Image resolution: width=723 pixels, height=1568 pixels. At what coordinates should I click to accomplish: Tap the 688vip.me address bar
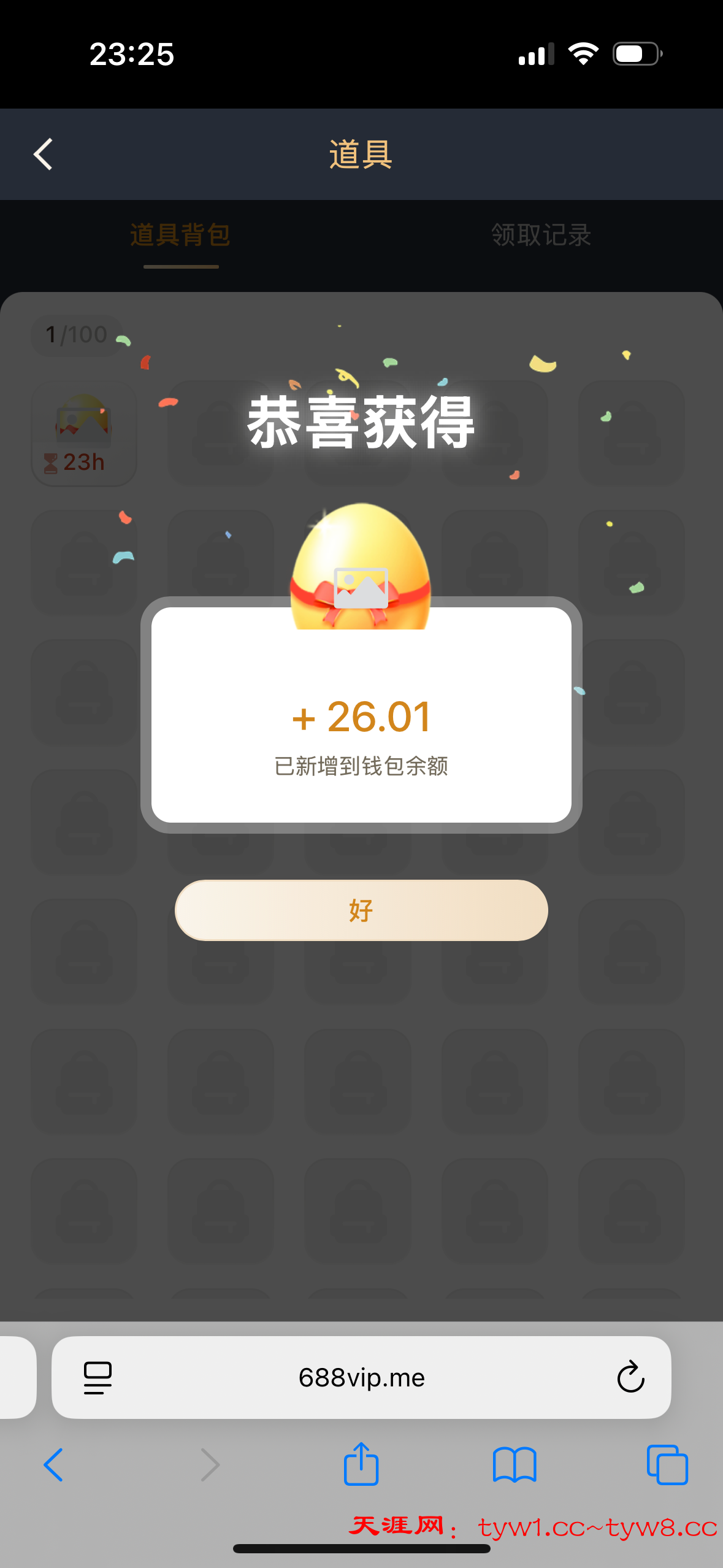(361, 1378)
